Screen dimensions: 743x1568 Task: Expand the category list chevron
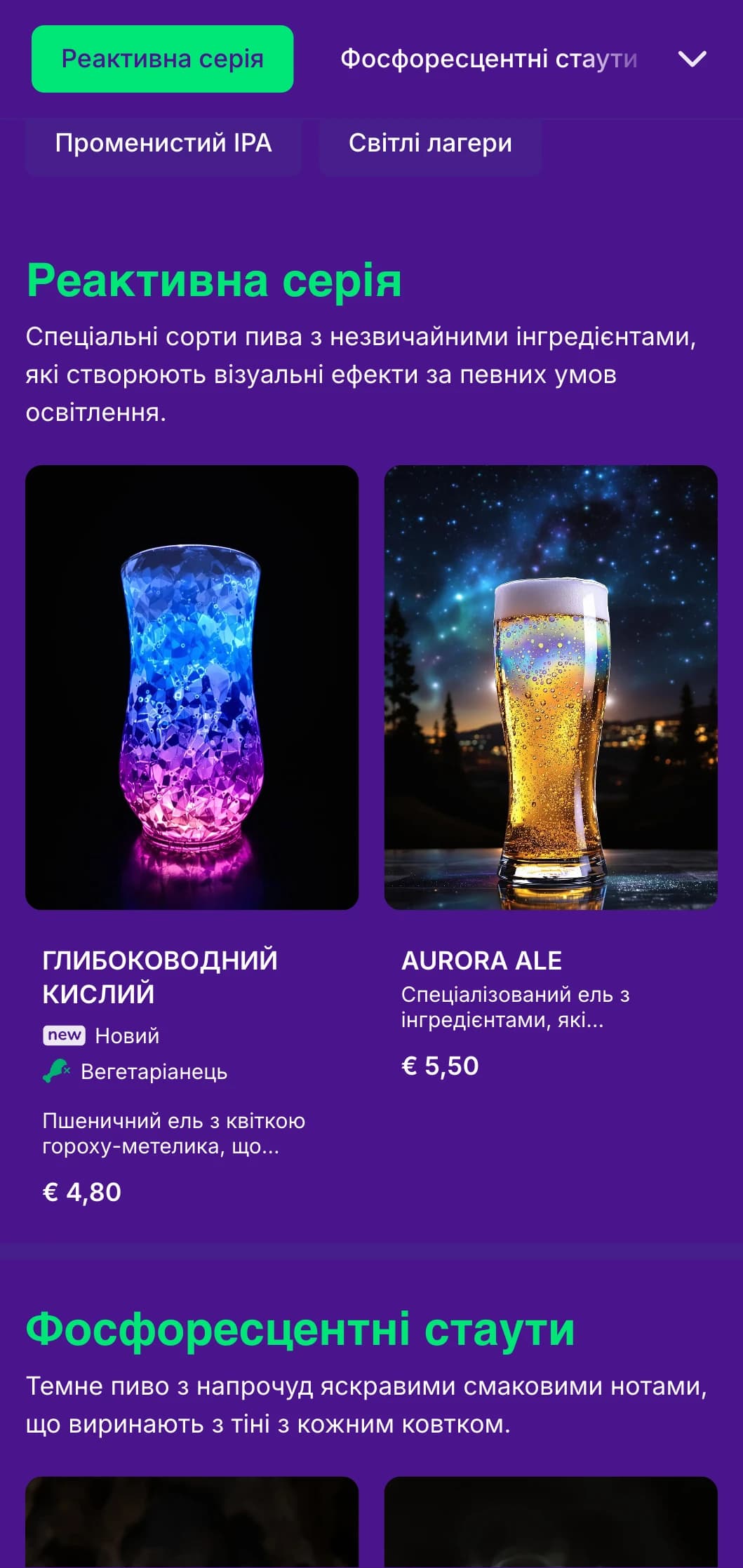(692, 59)
